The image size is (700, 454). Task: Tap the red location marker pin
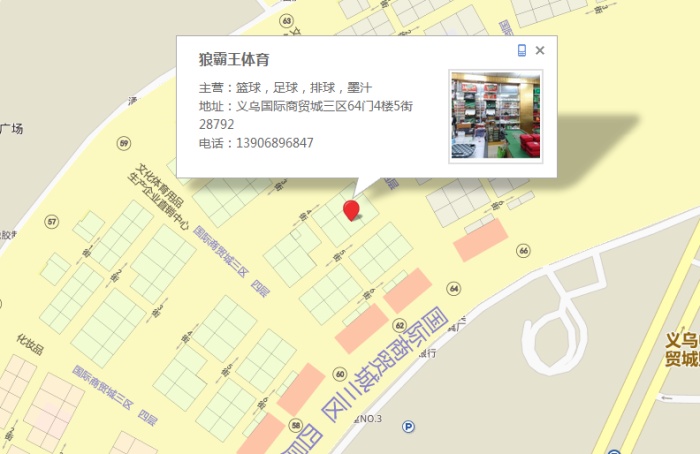(351, 210)
